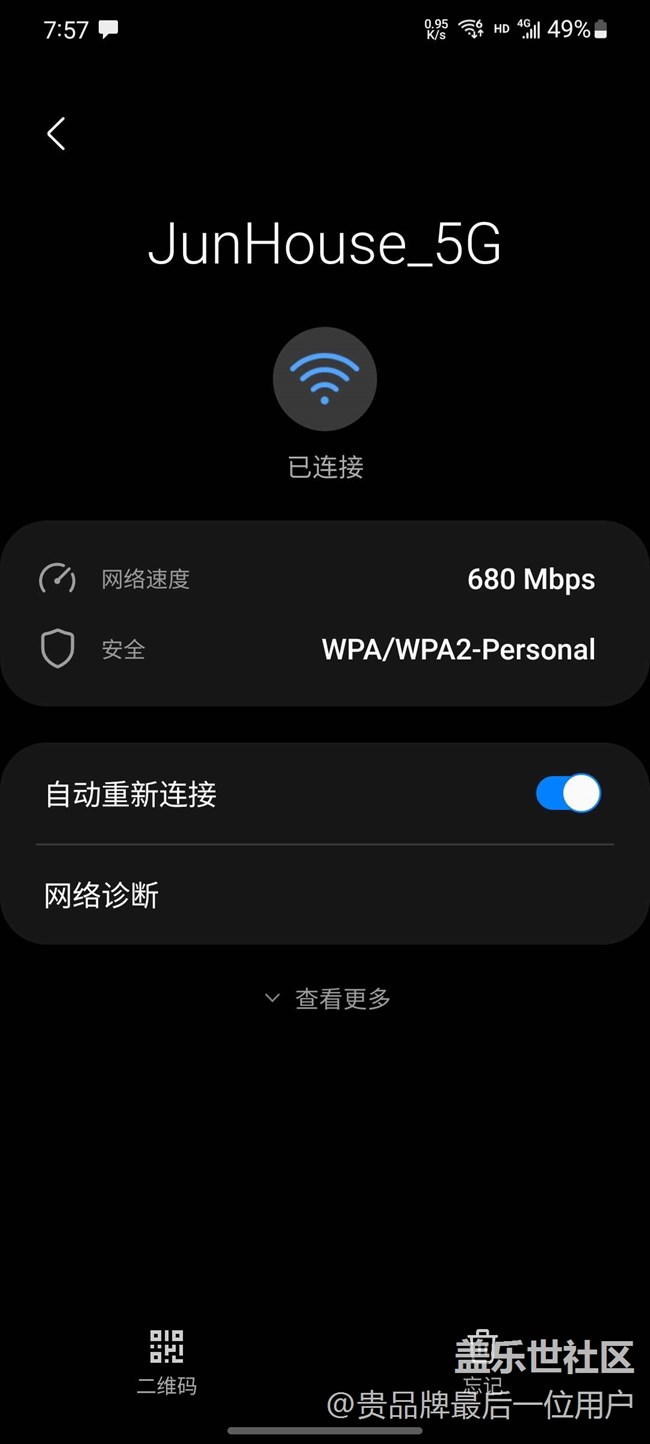650x1444 pixels.
Task: Forget this network with 忘记 button
Action: (x=483, y=1361)
